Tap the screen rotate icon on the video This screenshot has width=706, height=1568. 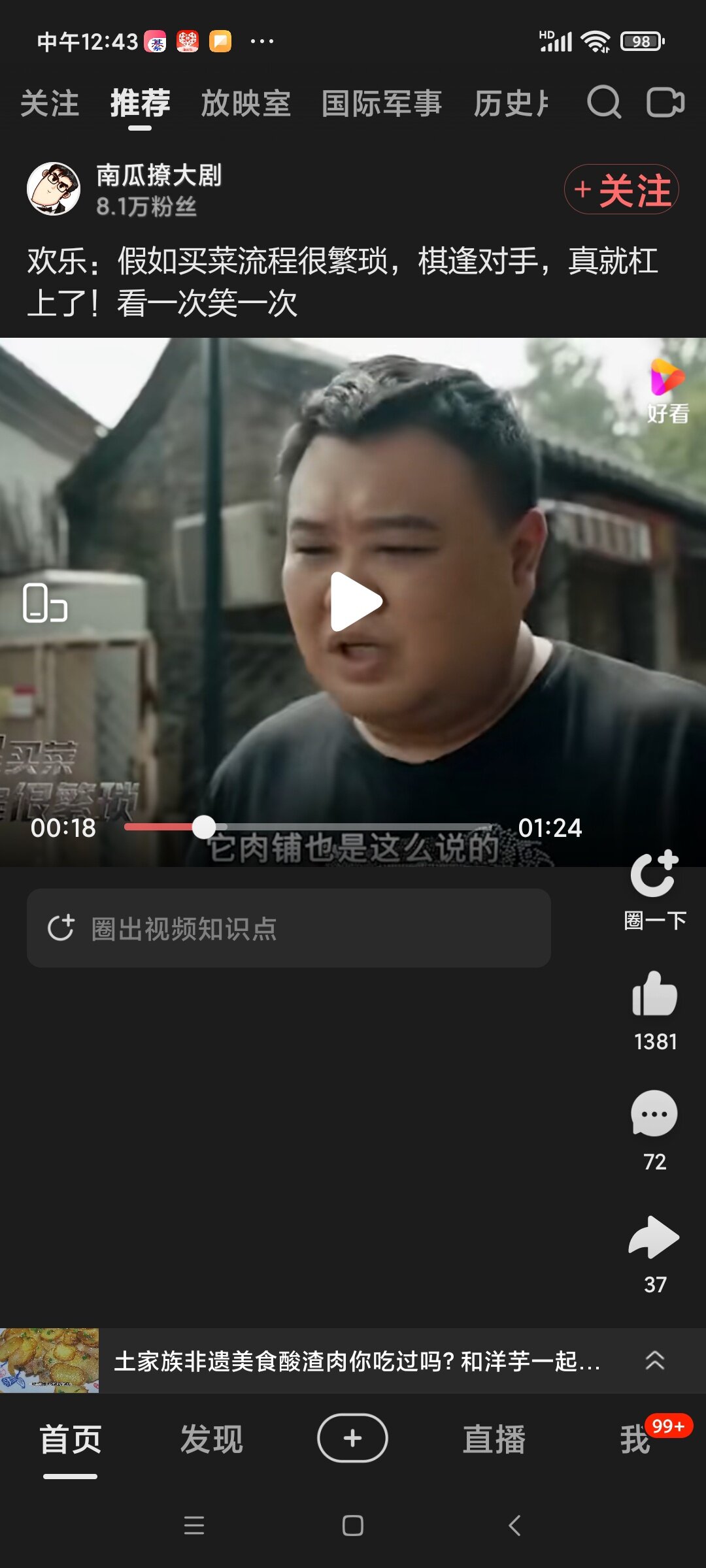pyautogui.click(x=45, y=603)
